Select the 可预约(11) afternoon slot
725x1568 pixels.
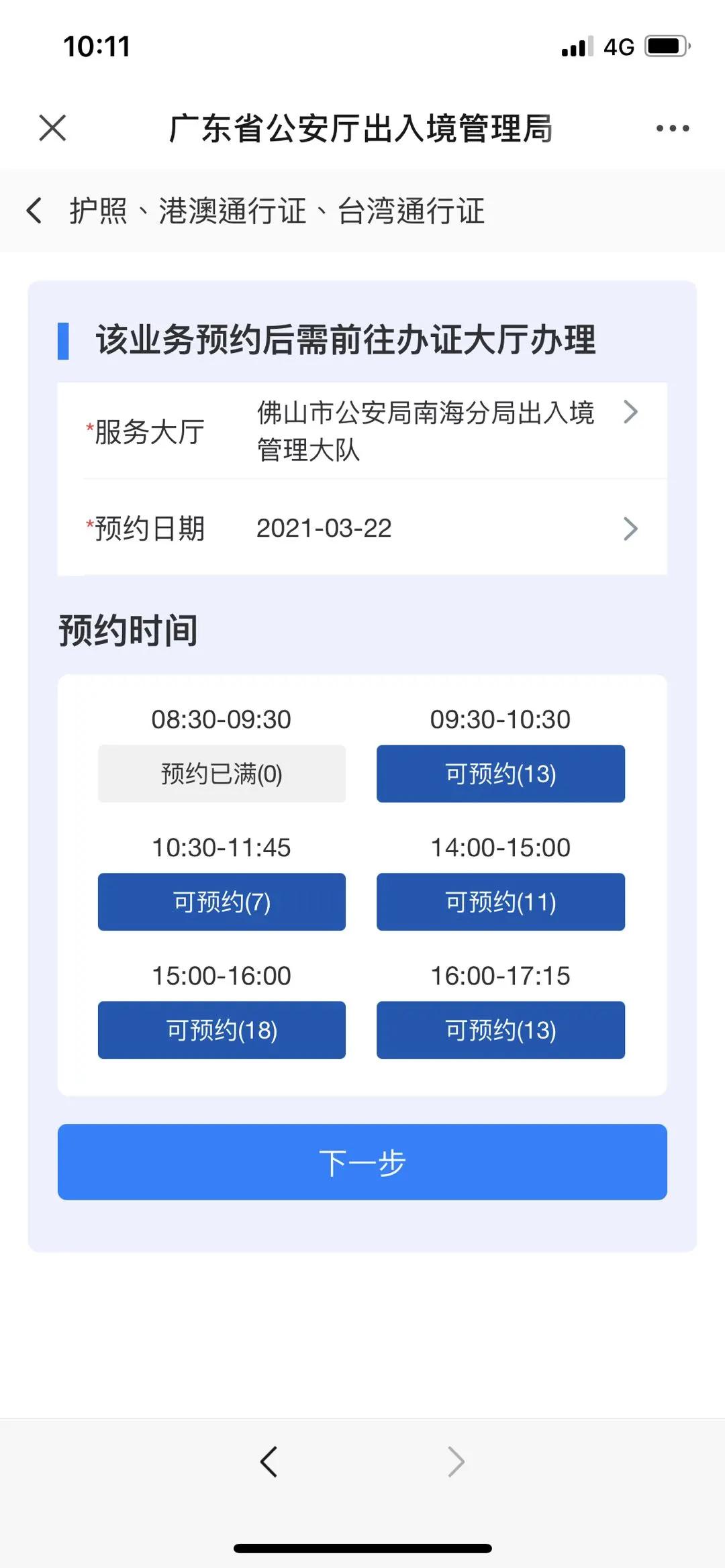[501, 902]
